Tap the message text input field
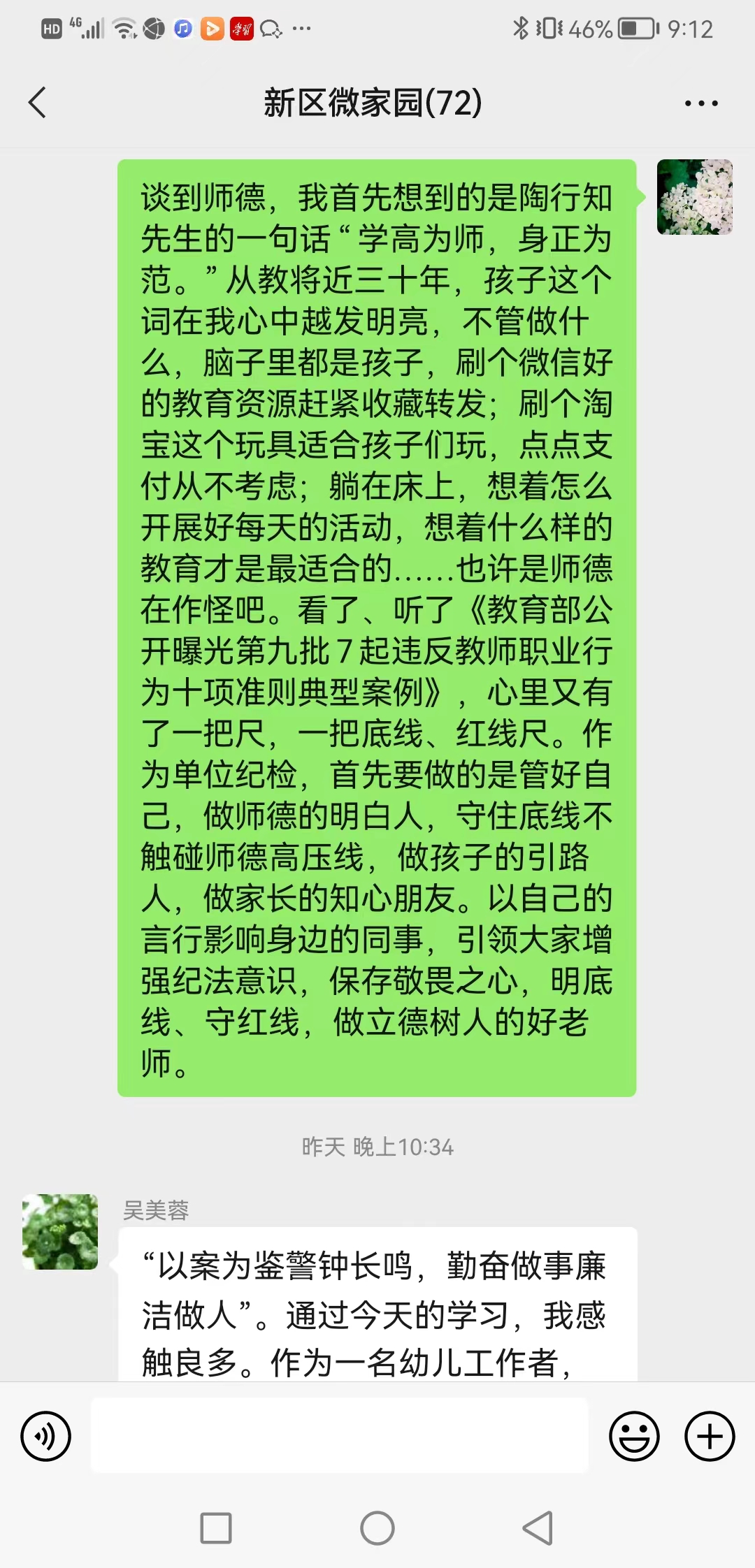 (x=340, y=1435)
